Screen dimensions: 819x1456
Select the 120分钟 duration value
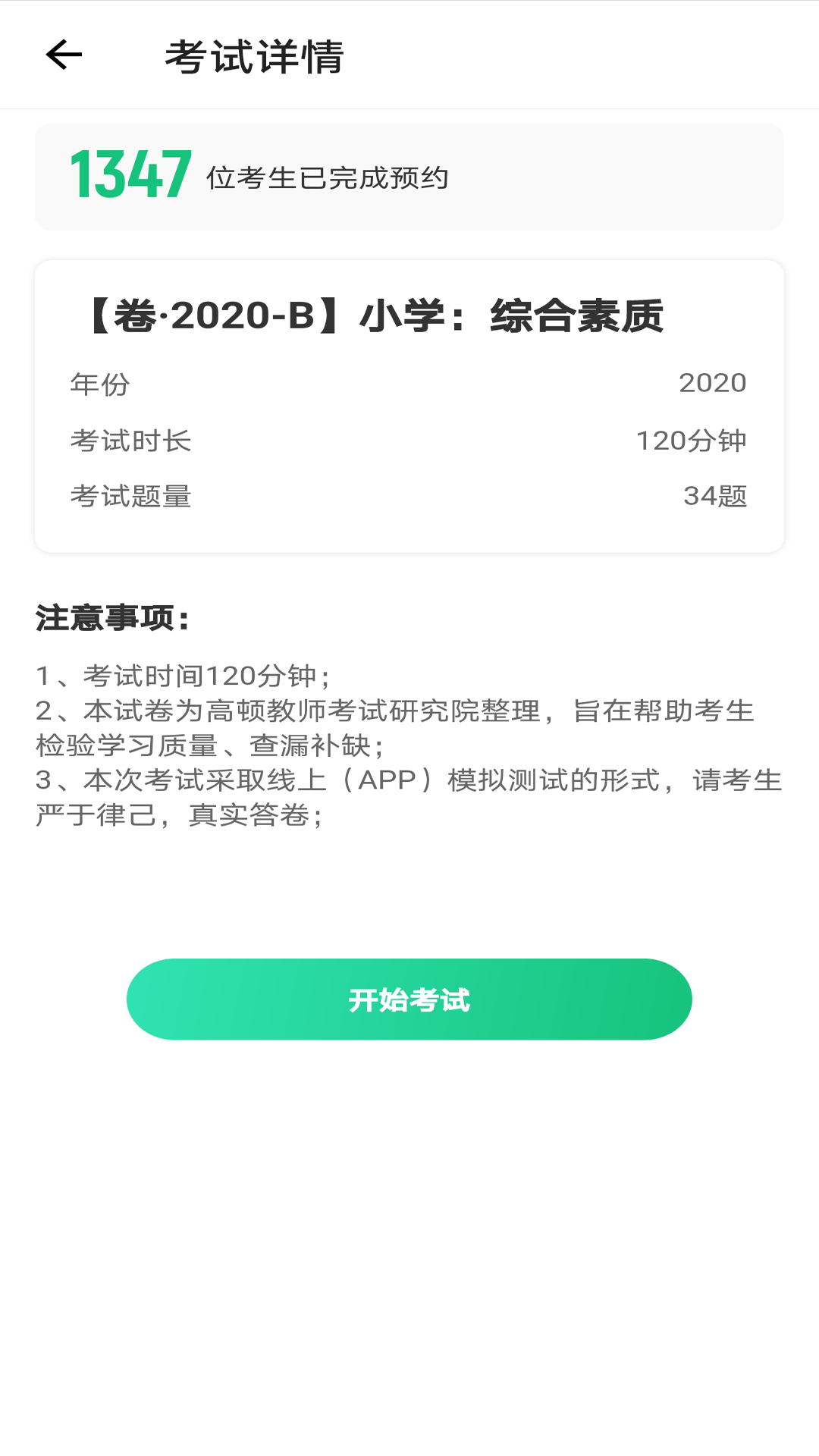(692, 441)
